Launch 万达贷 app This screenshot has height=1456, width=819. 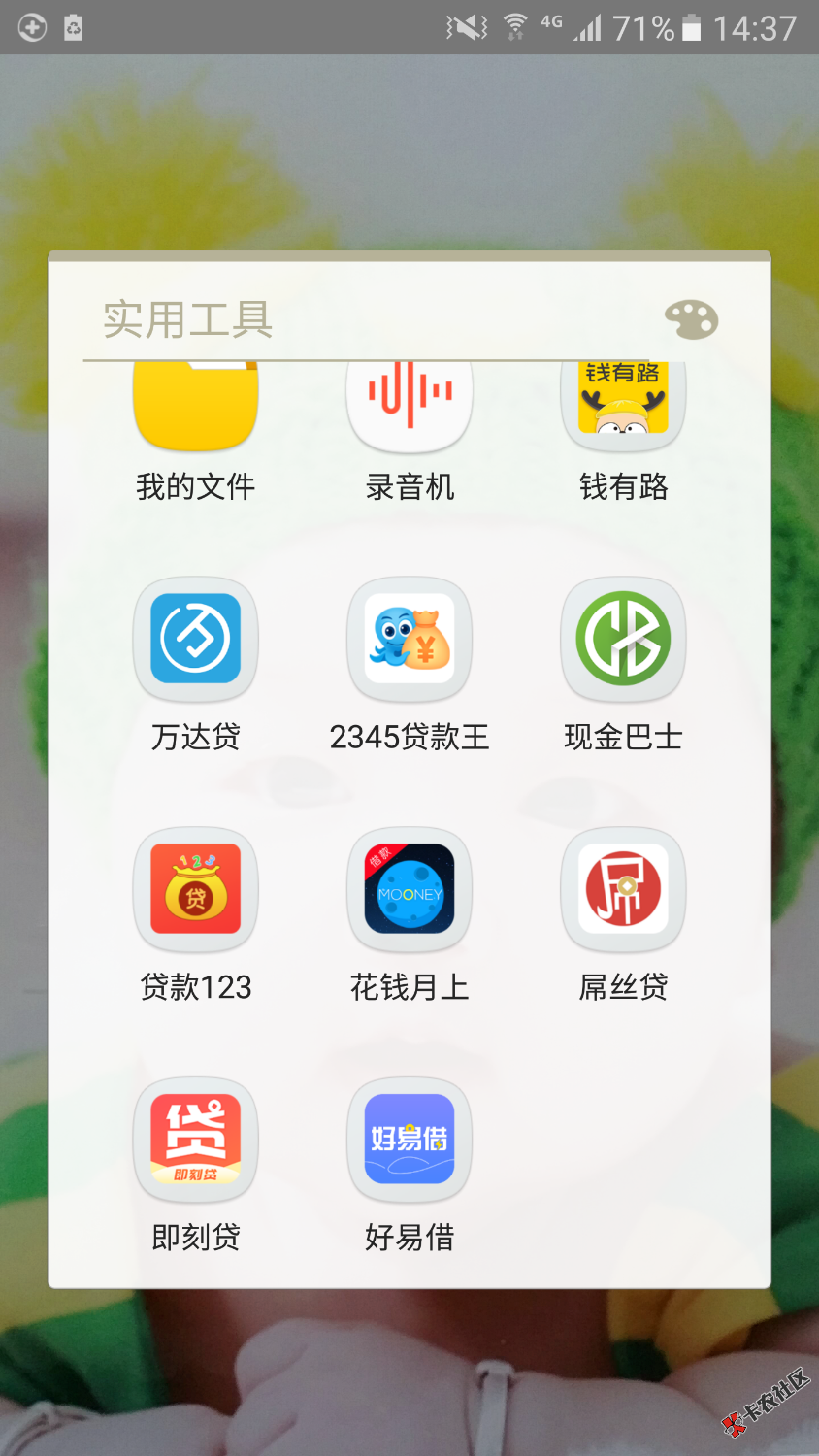point(196,639)
